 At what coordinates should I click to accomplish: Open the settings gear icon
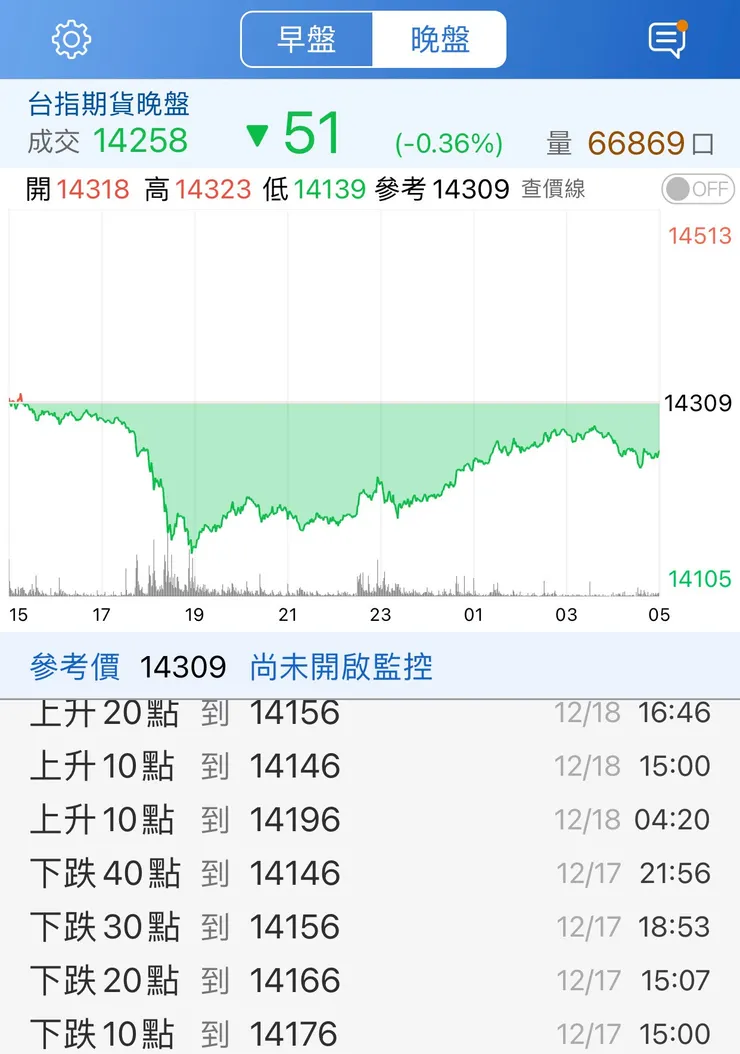(69, 39)
